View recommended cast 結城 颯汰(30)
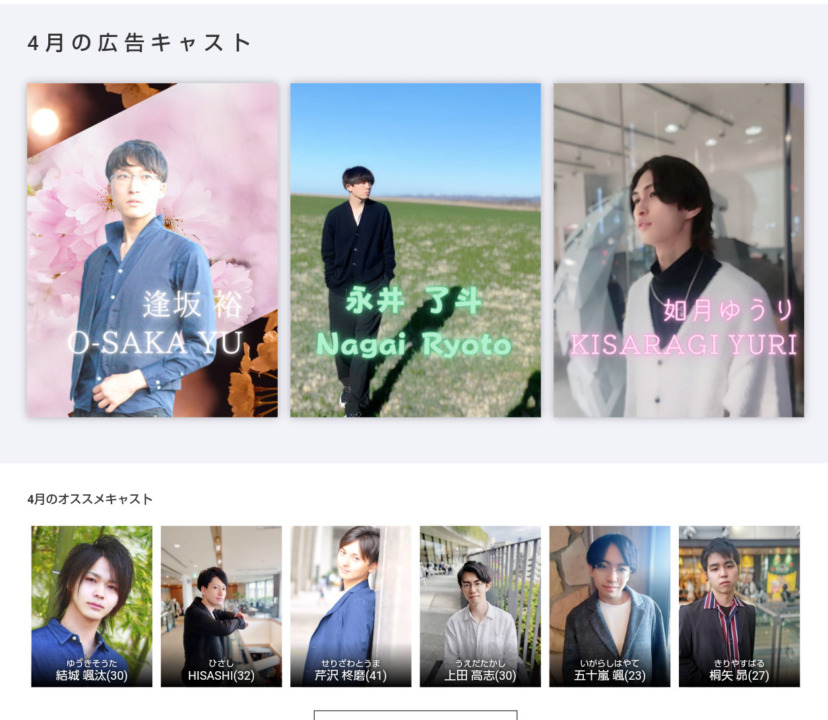The height and width of the screenshot is (720, 828). [91, 606]
